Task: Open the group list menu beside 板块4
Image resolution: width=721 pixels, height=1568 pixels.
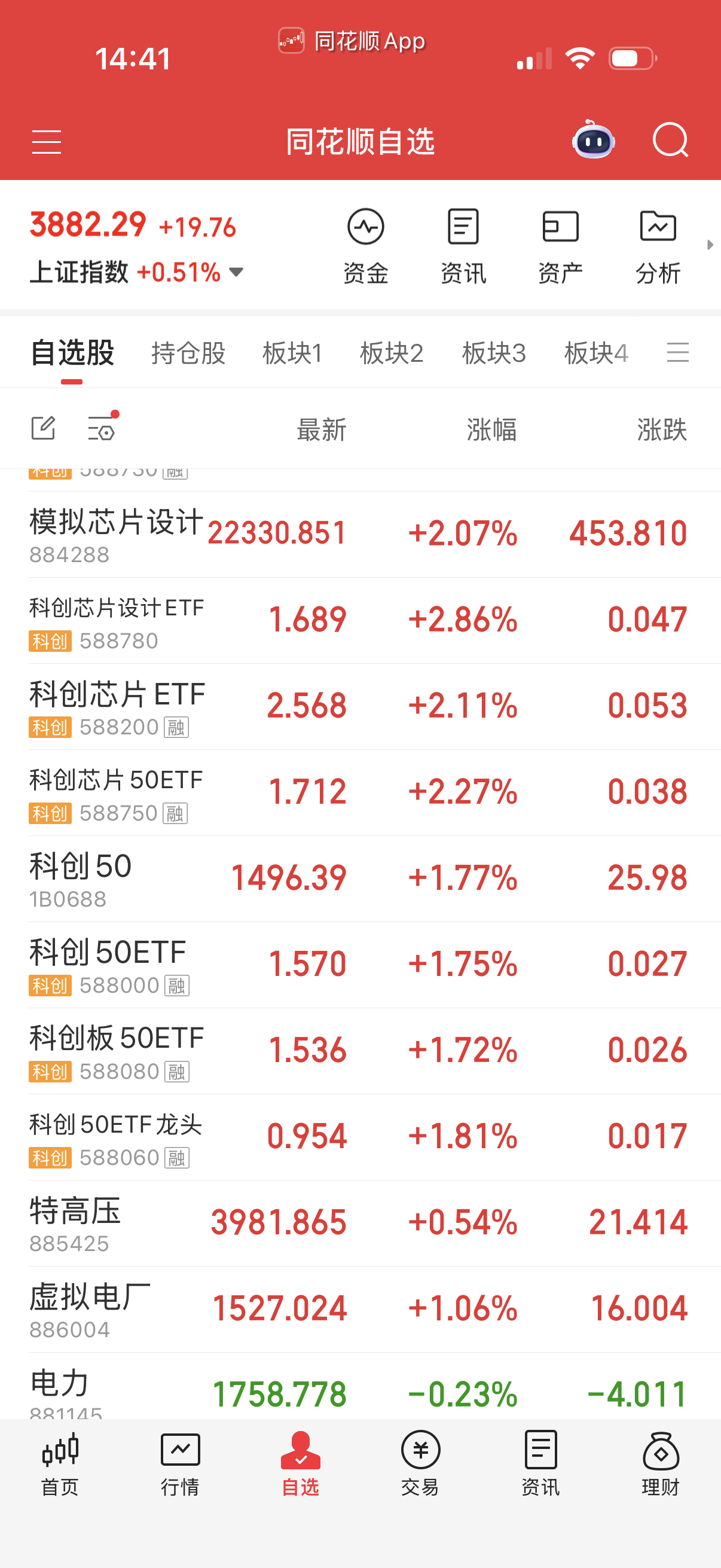Action: point(678,352)
